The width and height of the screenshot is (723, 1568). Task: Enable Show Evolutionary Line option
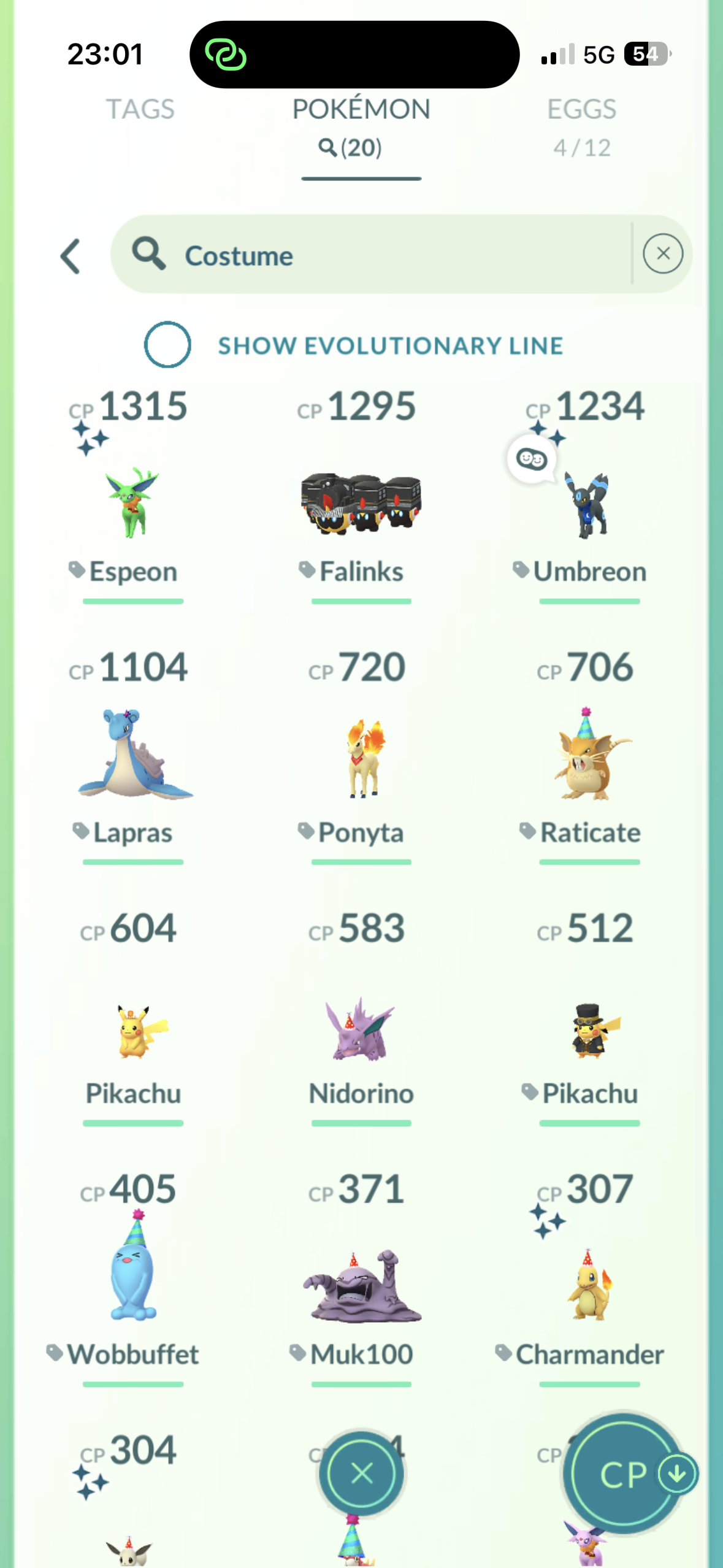click(x=167, y=345)
